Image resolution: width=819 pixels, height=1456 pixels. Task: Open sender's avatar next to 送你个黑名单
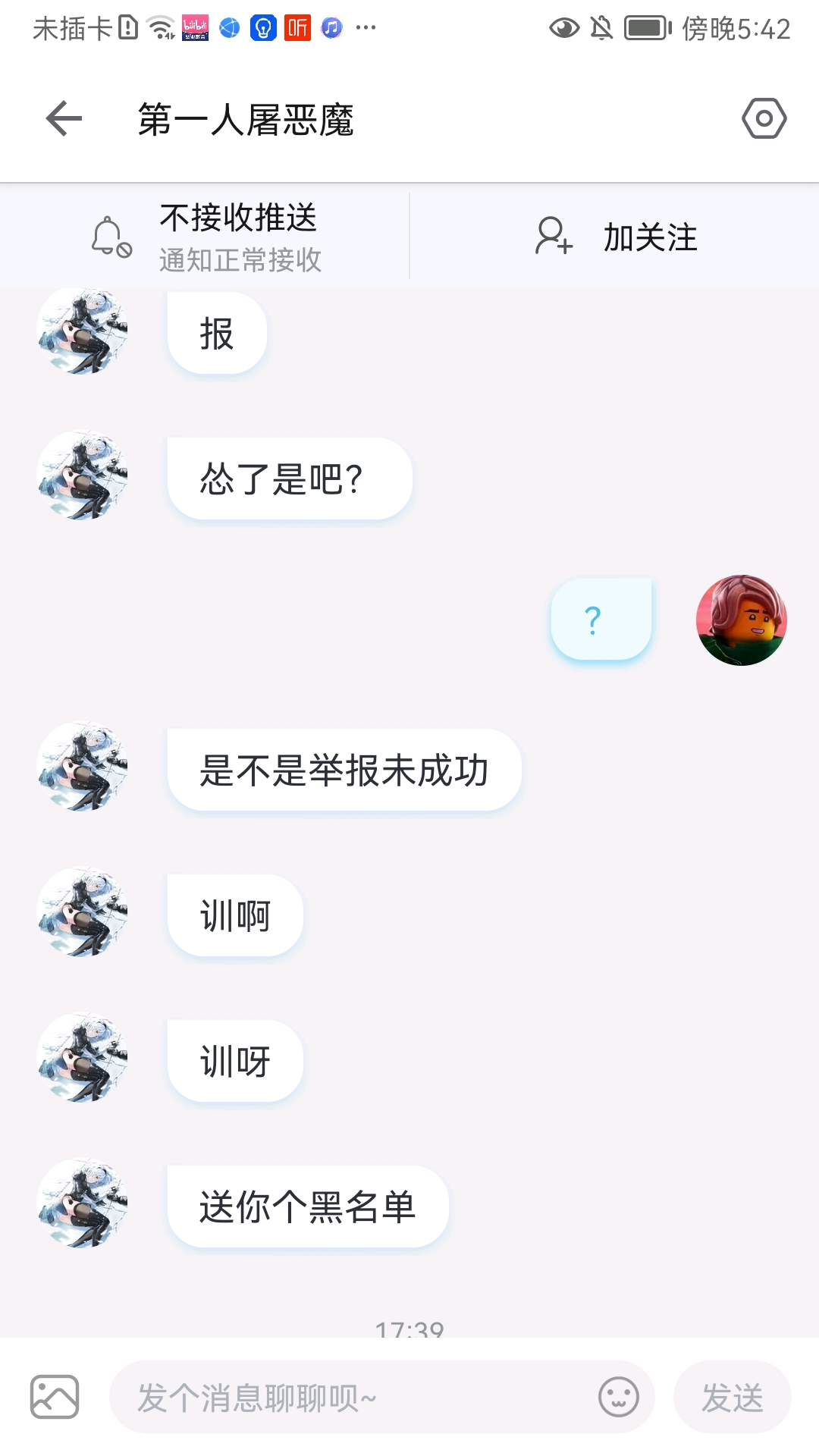tap(82, 1203)
